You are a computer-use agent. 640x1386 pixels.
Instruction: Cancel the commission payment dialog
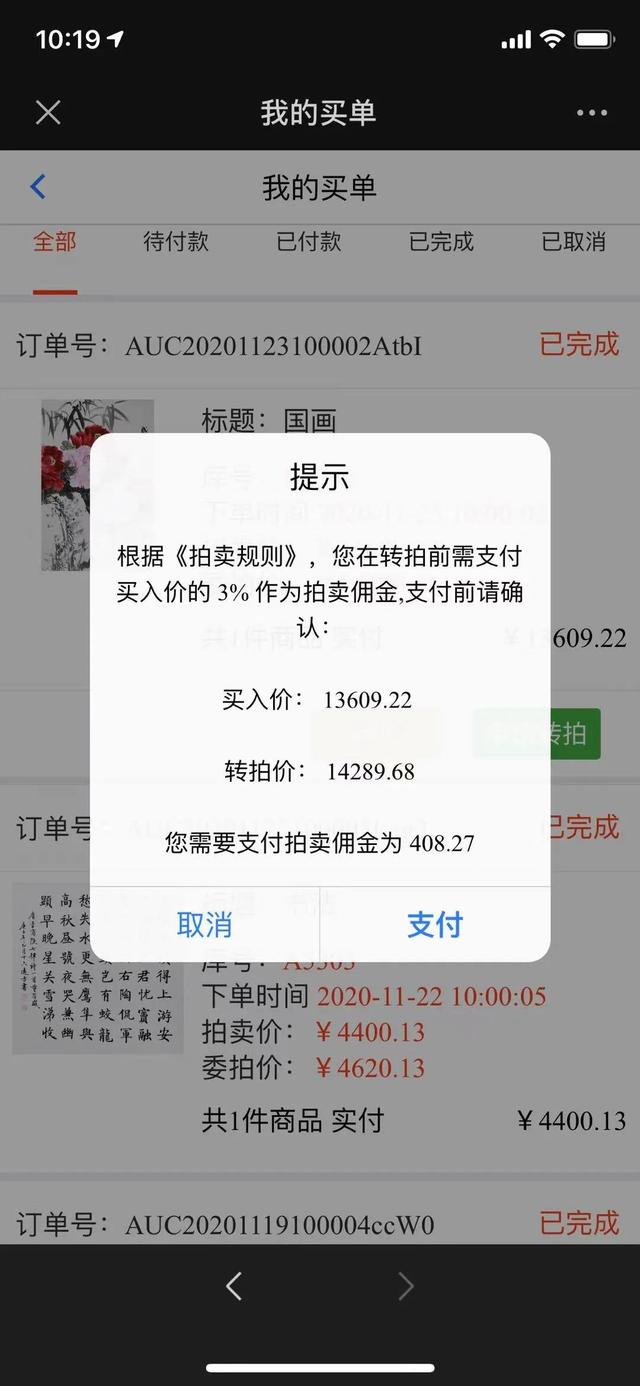click(x=205, y=925)
